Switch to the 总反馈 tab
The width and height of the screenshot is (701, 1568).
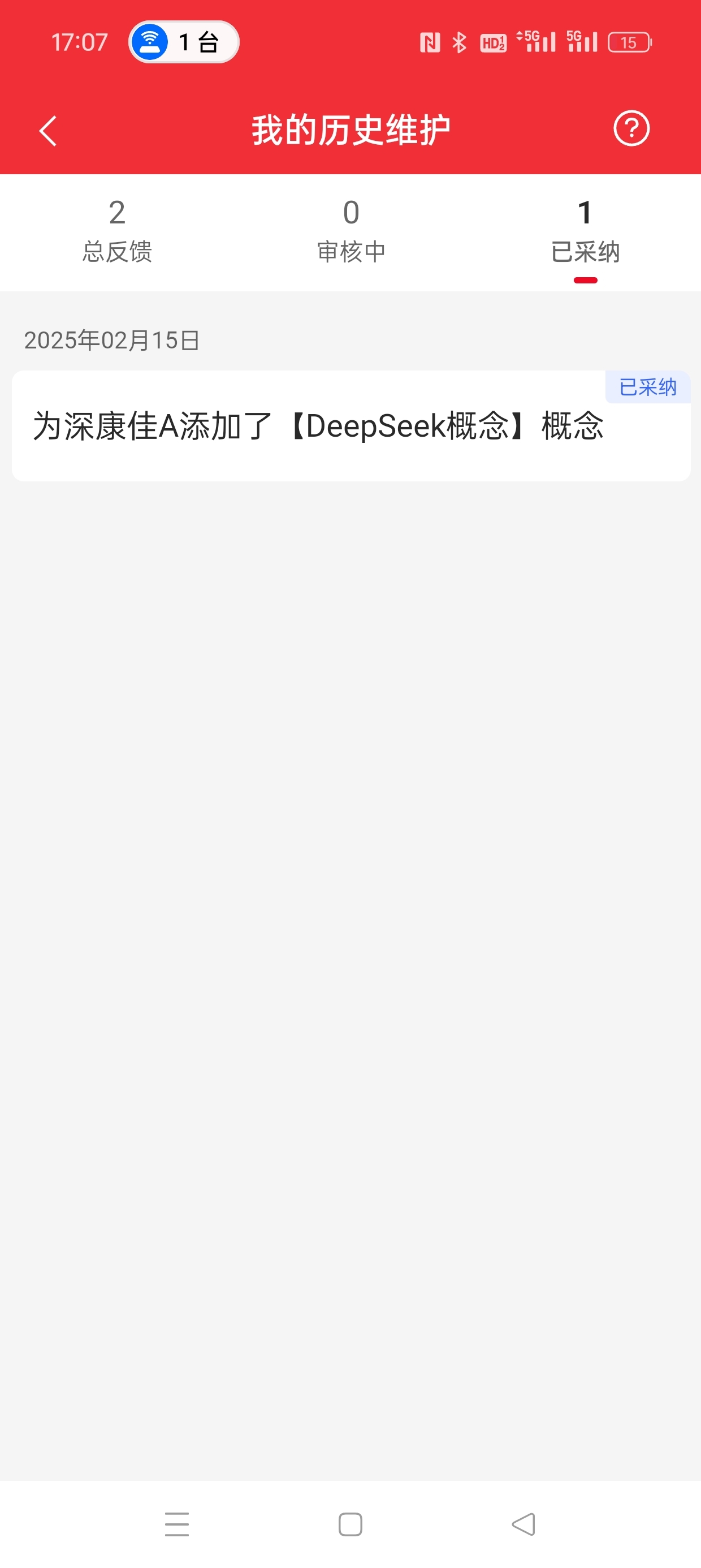tap(118, 232)
